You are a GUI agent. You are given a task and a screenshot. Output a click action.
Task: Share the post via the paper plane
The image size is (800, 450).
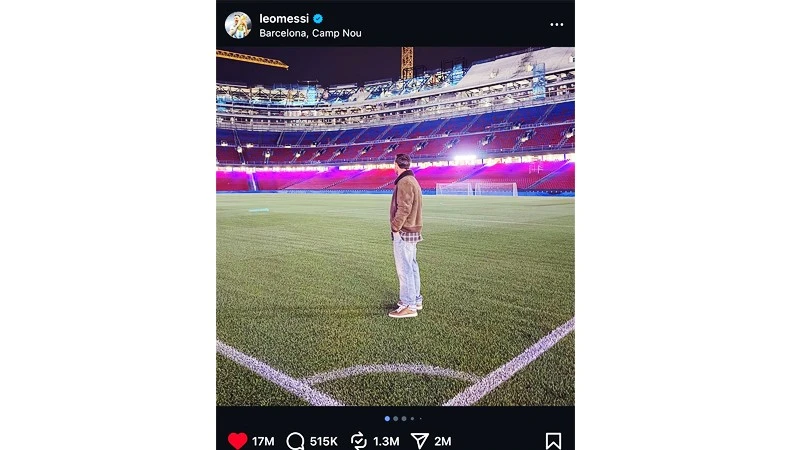(420, 441)
